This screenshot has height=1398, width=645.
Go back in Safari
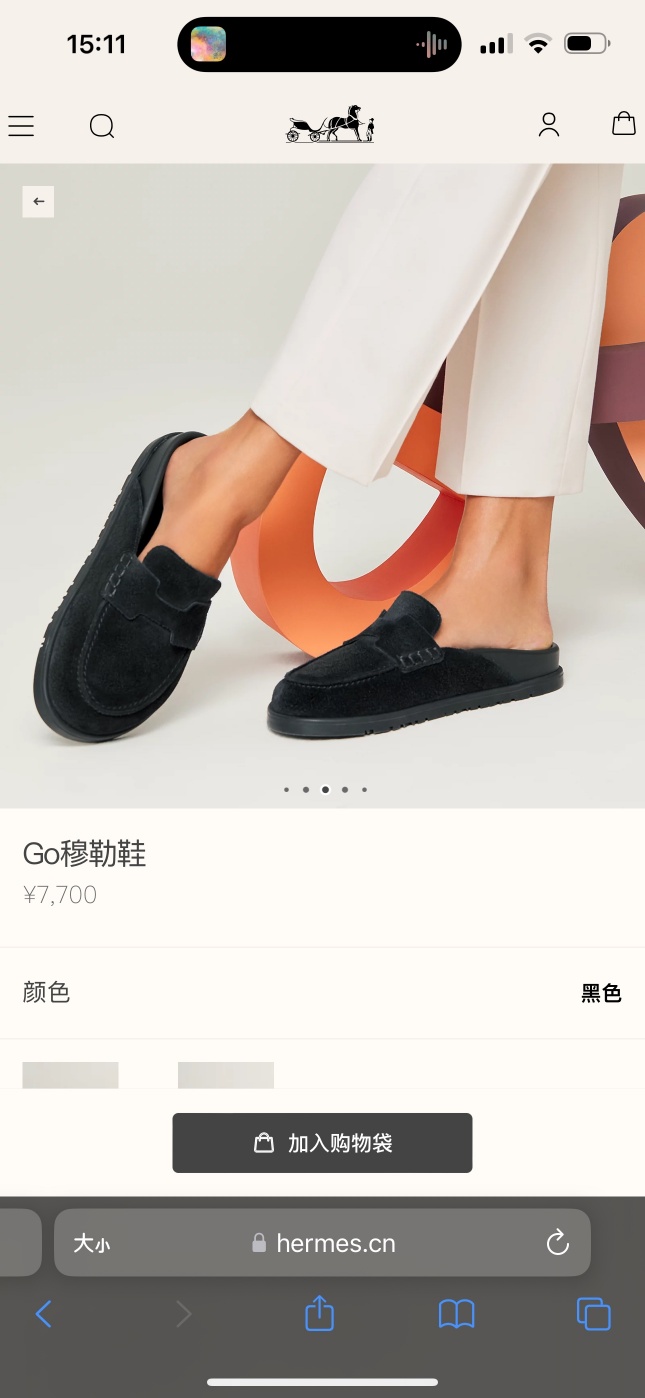(x=43, y=1314)
